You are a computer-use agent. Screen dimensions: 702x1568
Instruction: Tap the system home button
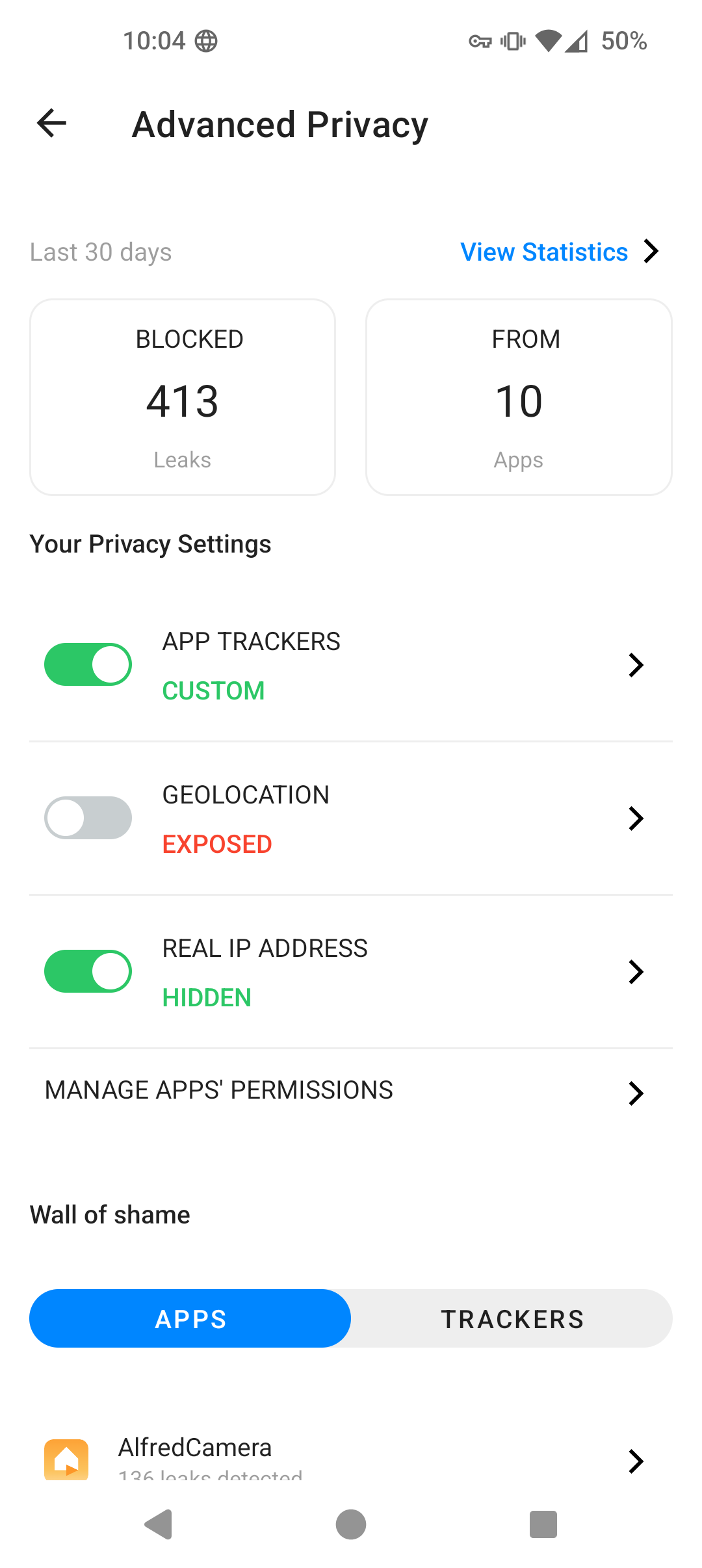point(351,1524)
